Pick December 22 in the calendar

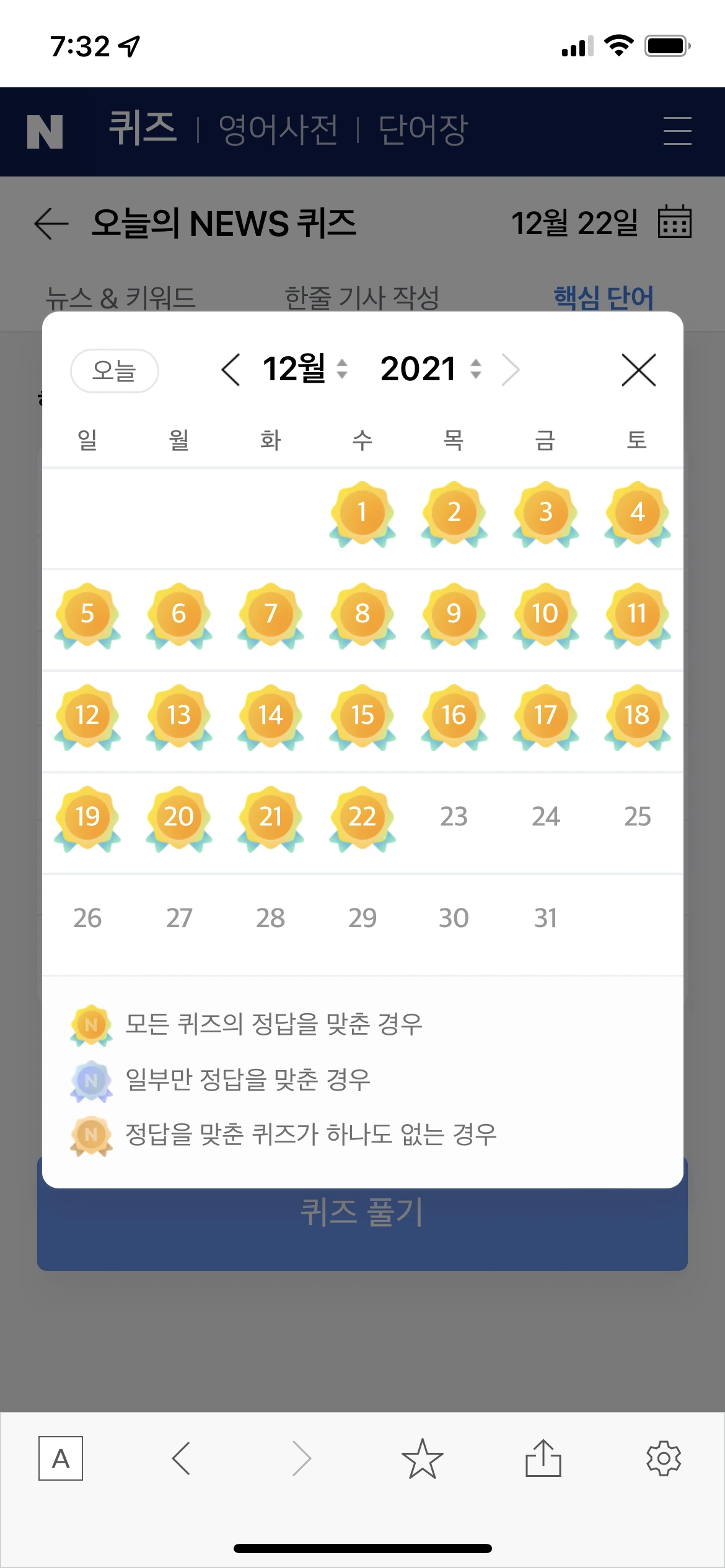click(362, 818)
